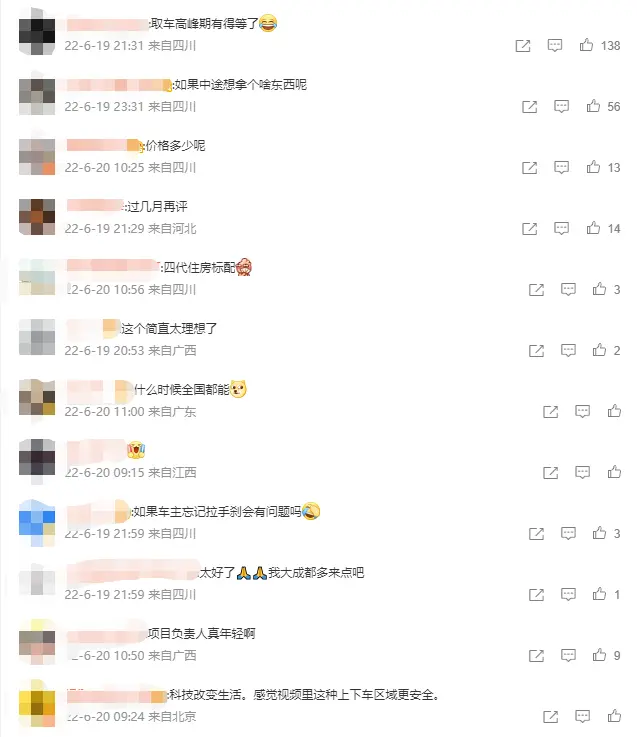Like the comment 过几月再评
The width and height of the screenshot is (637, 737).
tap(593, 228)
